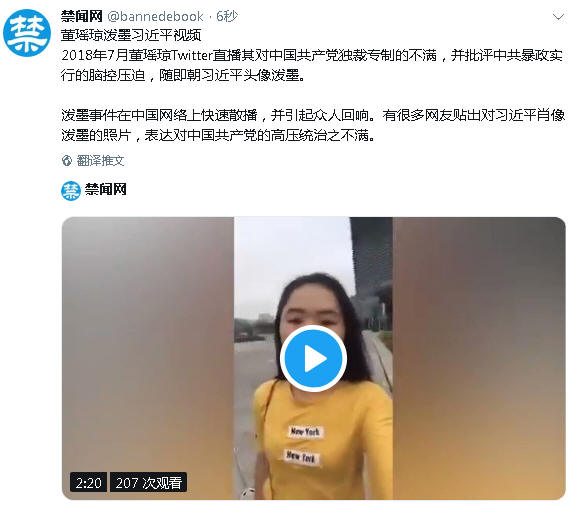569x507 pixels.
Task: Open 禁闻网 profile avatar beside the tweet
Action: (x=27, y=33)
